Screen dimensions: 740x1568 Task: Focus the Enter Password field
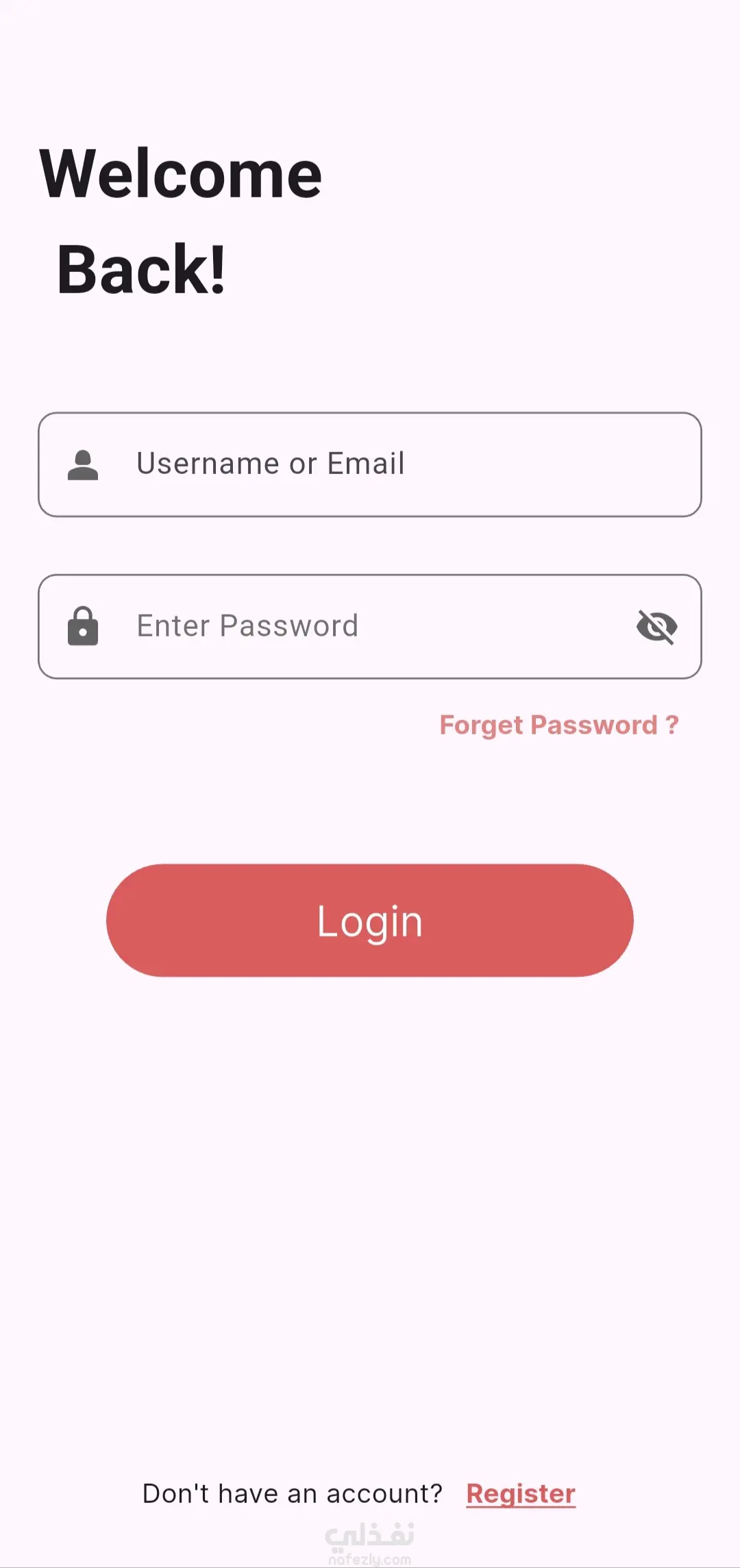(x=356, y=626)
